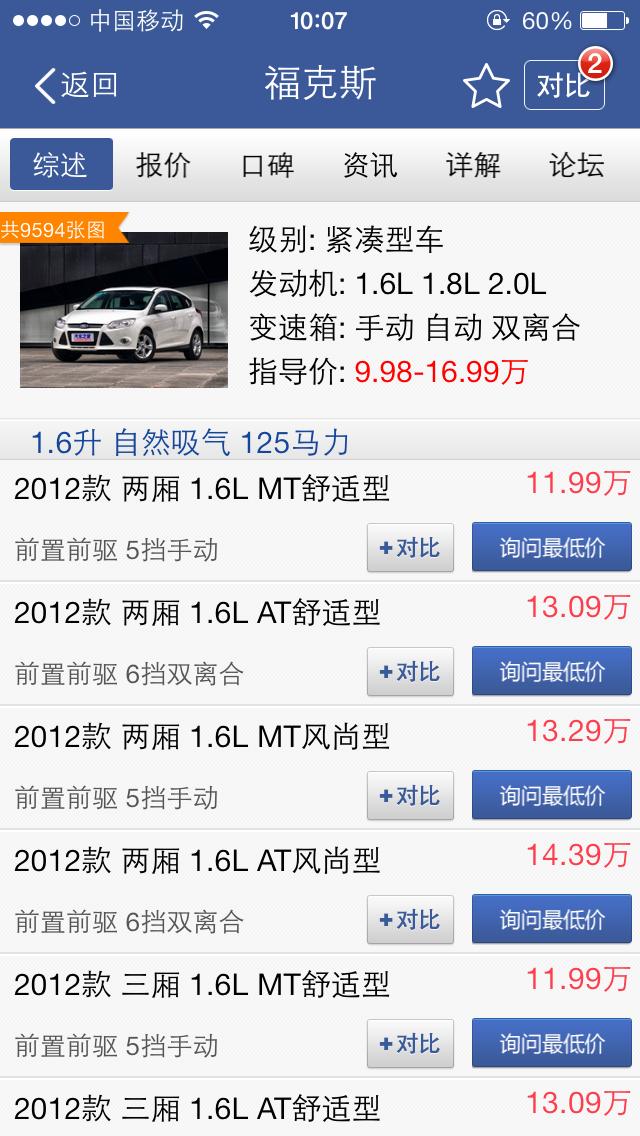Tap 询问最低价 for 两厢 1.6L MT舒适型
Viewport: 640px width, 1136px height.
coord(552,548)
